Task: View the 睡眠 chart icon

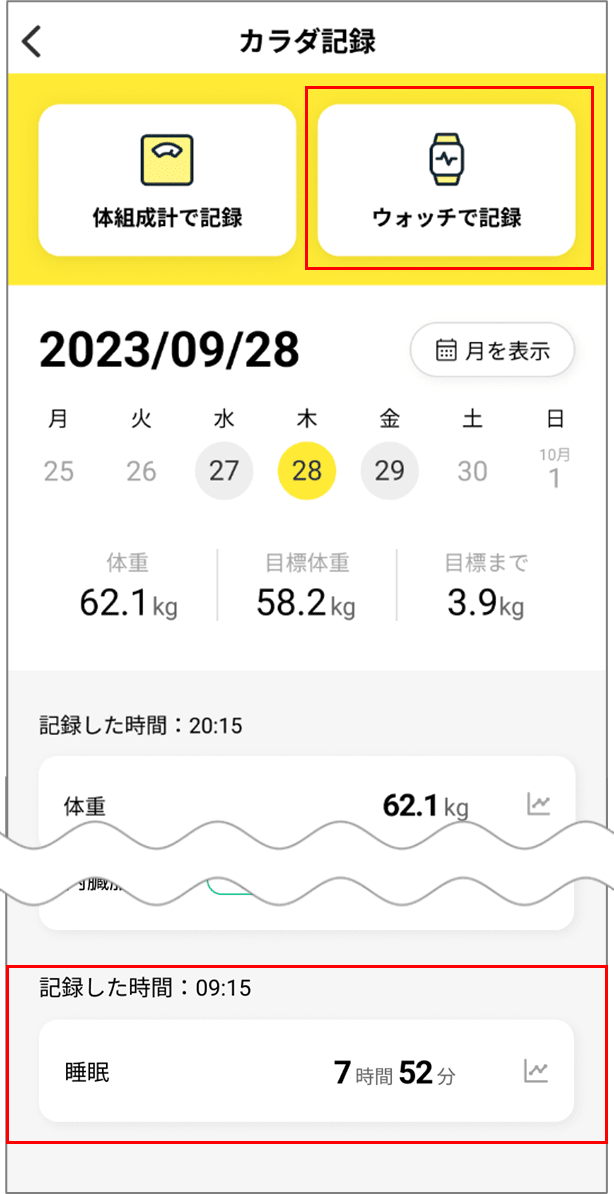Action: tap(536, 1072)
